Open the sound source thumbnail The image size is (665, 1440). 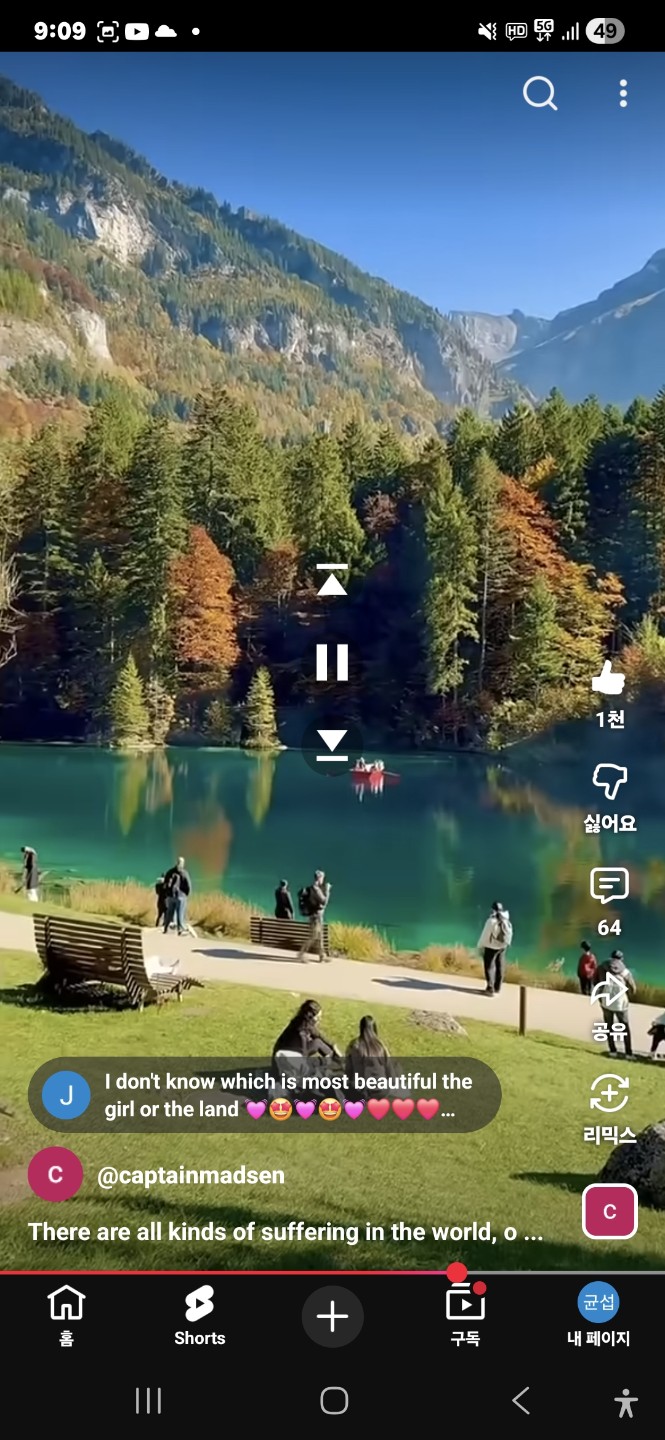(x=610, y=1211)
